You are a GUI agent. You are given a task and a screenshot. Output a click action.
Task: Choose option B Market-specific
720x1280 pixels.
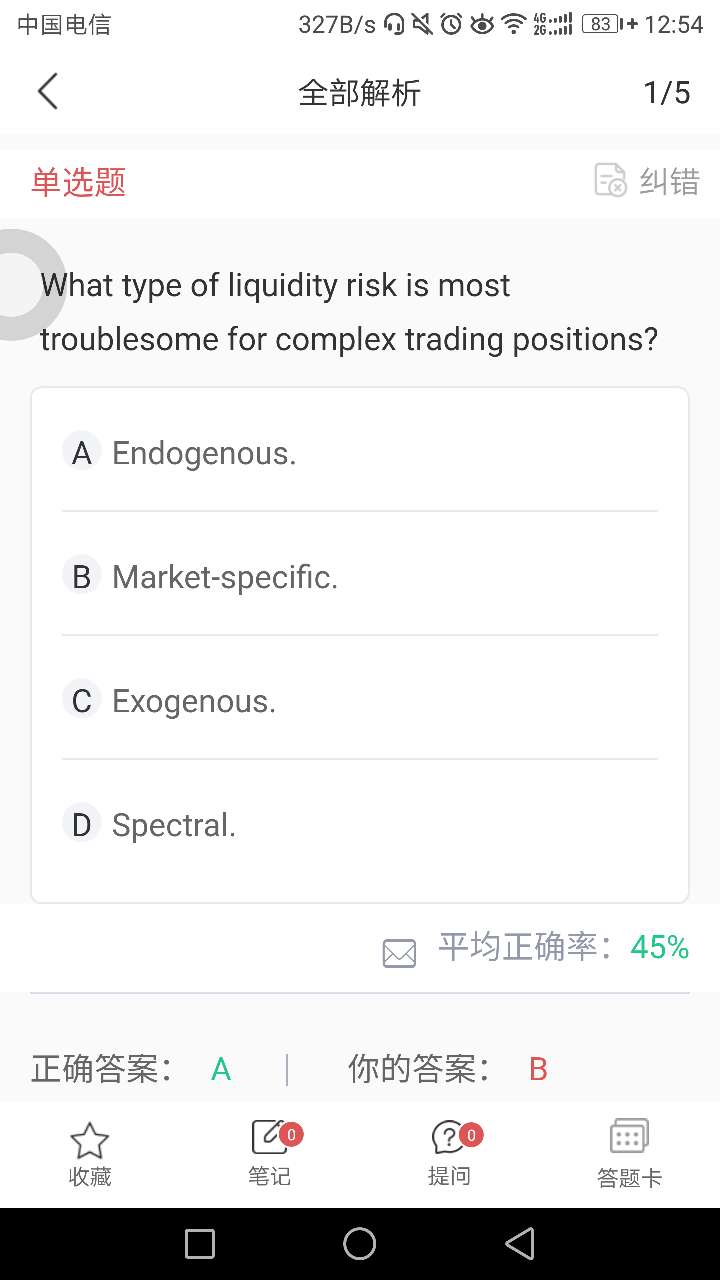pos(224,577)
